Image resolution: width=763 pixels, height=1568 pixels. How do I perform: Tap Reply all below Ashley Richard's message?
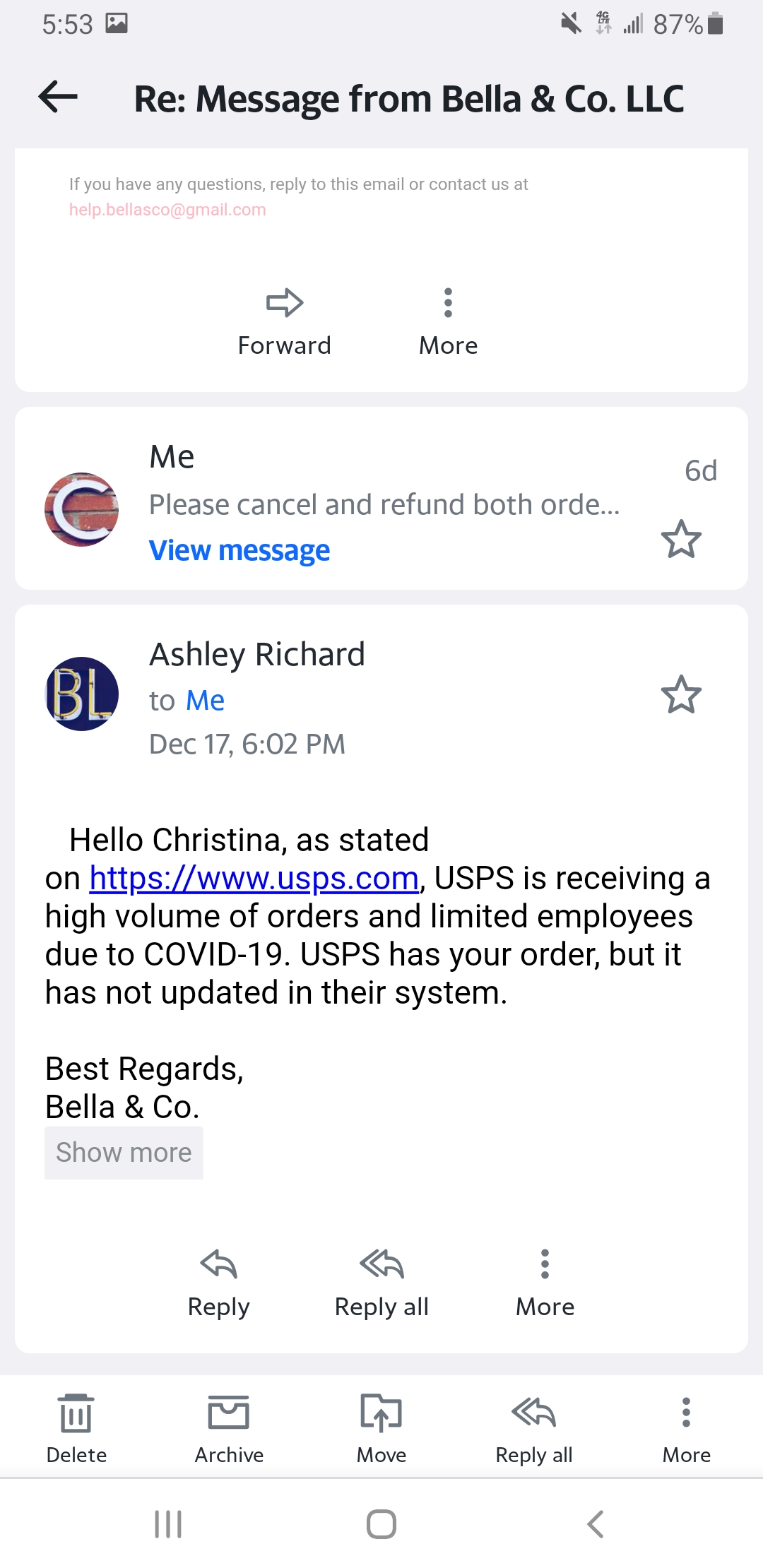(381, 1283)
